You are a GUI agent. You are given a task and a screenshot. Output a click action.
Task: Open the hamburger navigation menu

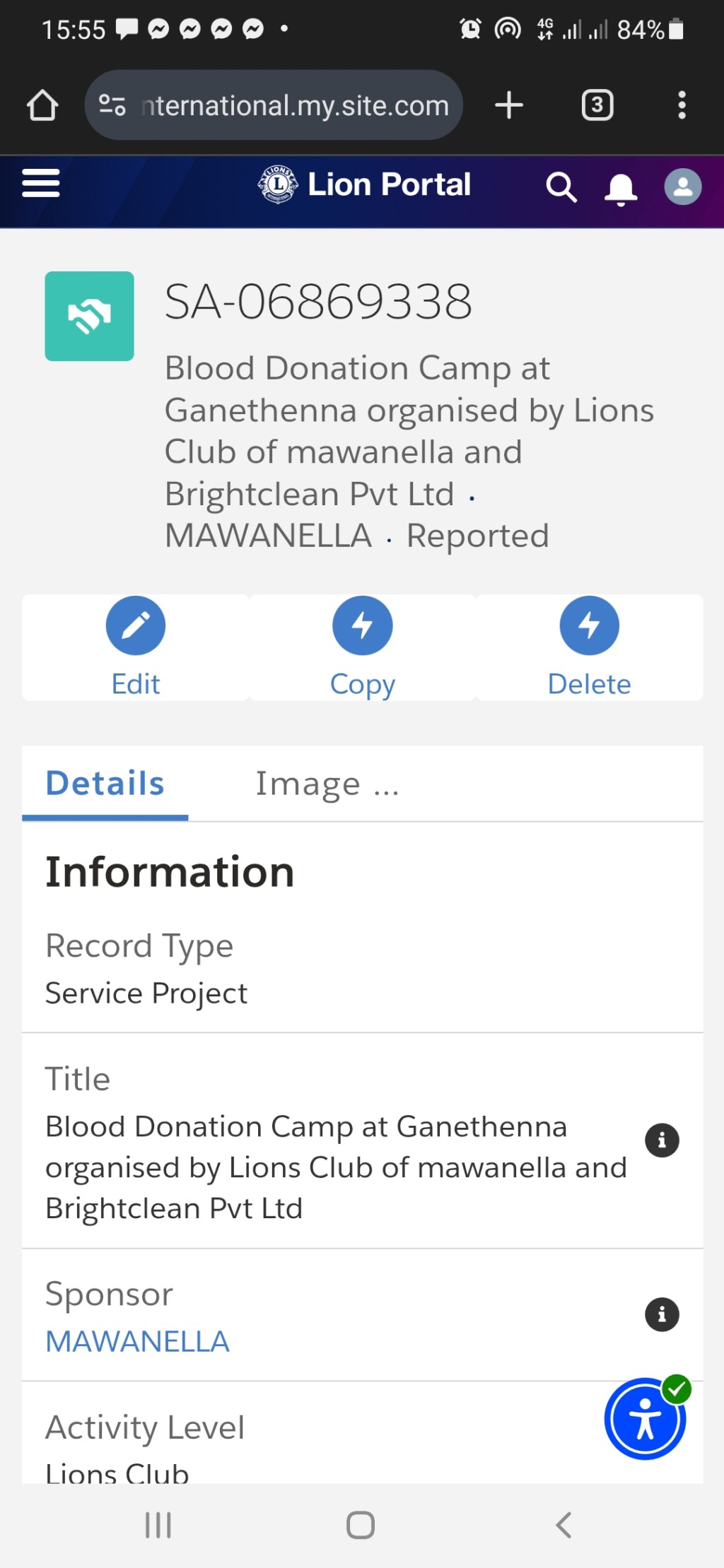[41, 184]
